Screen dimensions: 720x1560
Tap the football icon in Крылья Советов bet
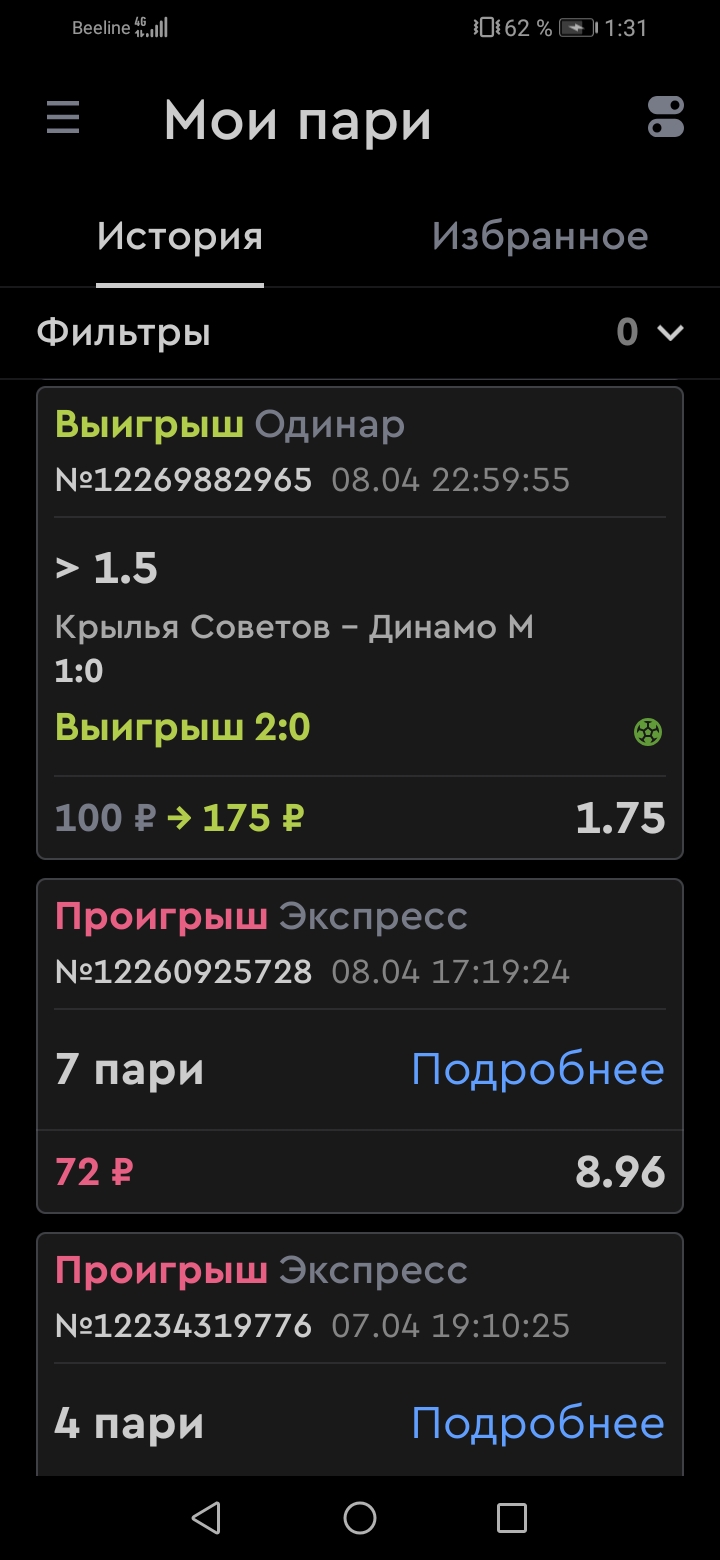click(x=648, y=733)
